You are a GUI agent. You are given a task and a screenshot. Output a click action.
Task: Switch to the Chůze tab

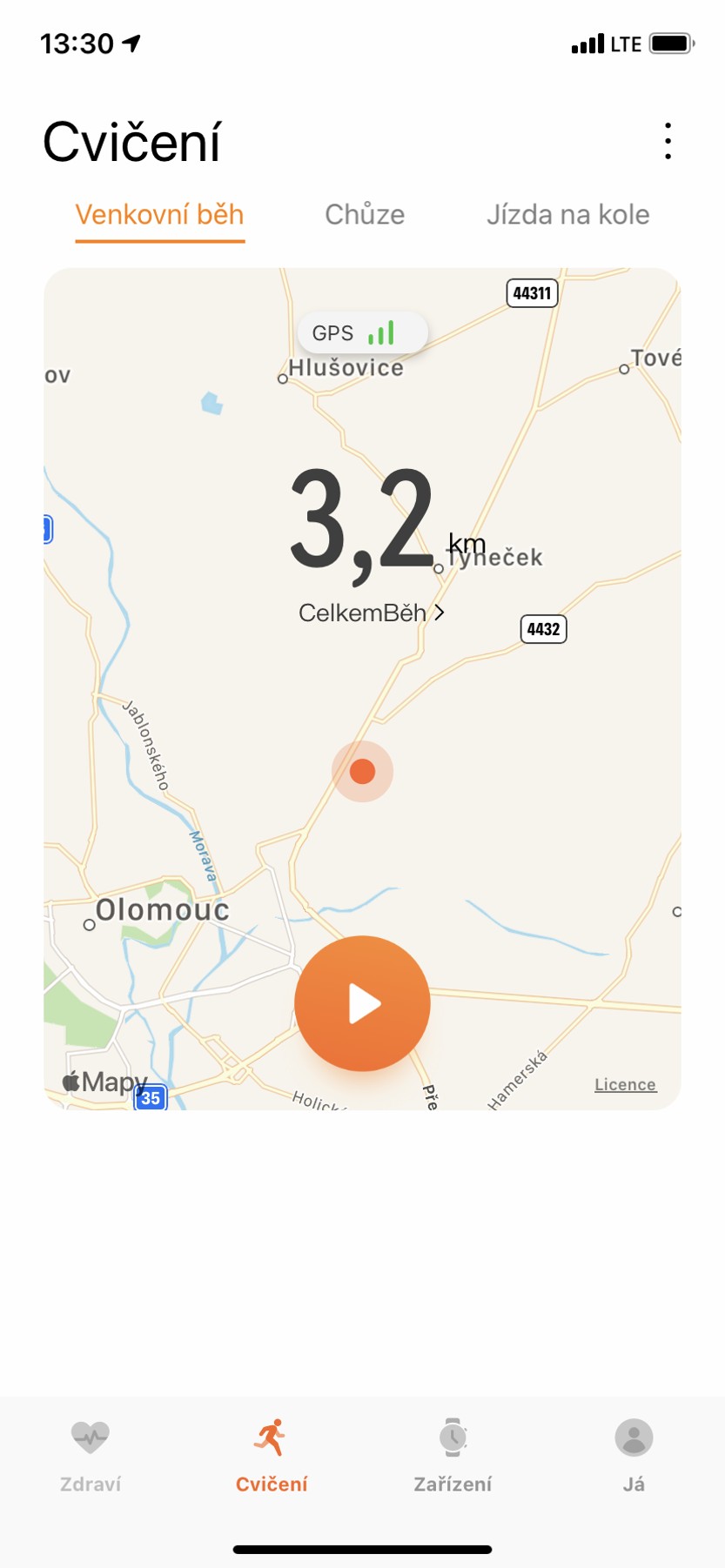pyautogui.click(x=365, y=215)
